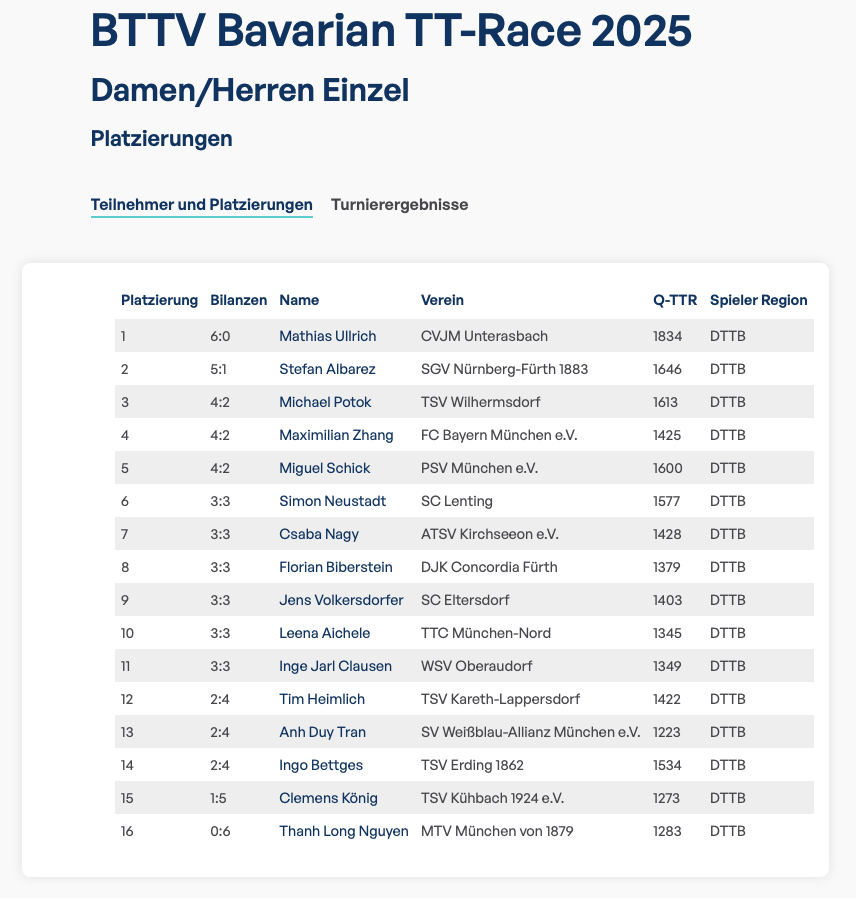This screenshot has width=856, height=898.
Task: Show Florian Biberstein's profile
Action: click(335, 567)
